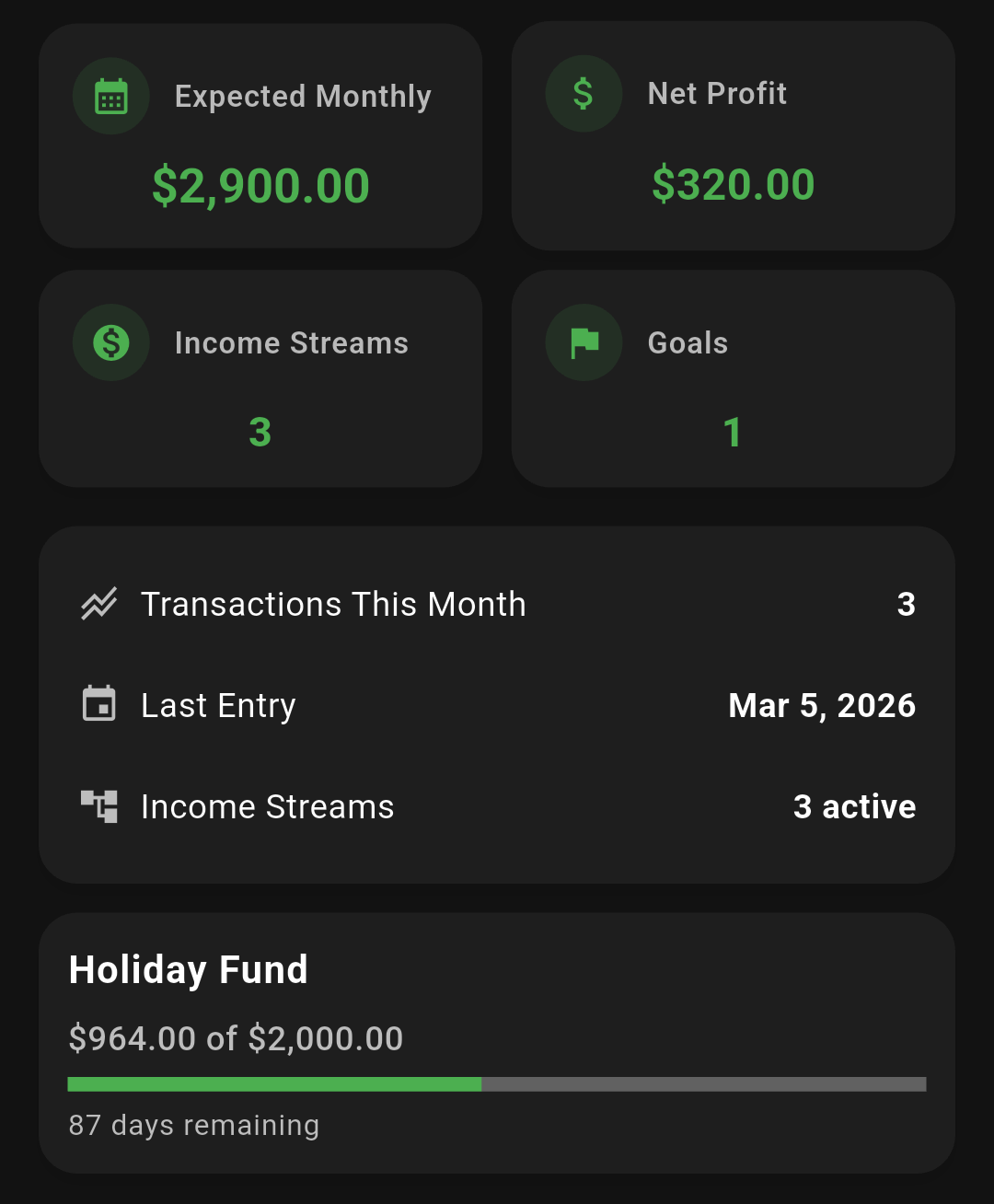Viewport: 994px width, 1204px height.
Task: Click the Expected Monthly calendar icon
Action: pos(110,95)
